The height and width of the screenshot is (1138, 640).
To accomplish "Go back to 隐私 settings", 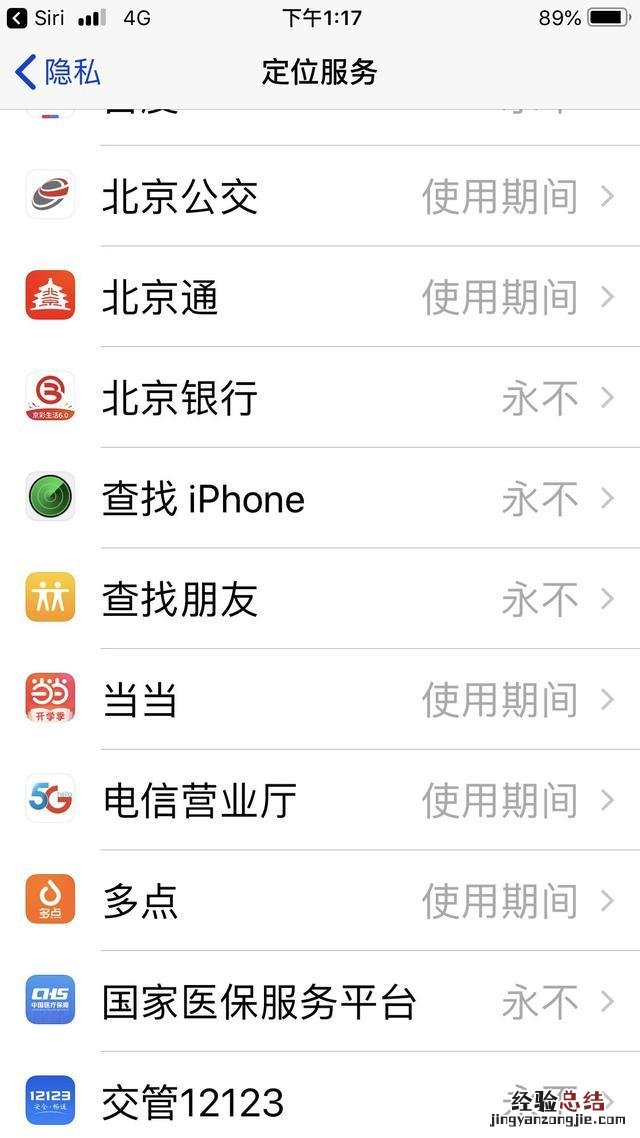I will point(58,72).
